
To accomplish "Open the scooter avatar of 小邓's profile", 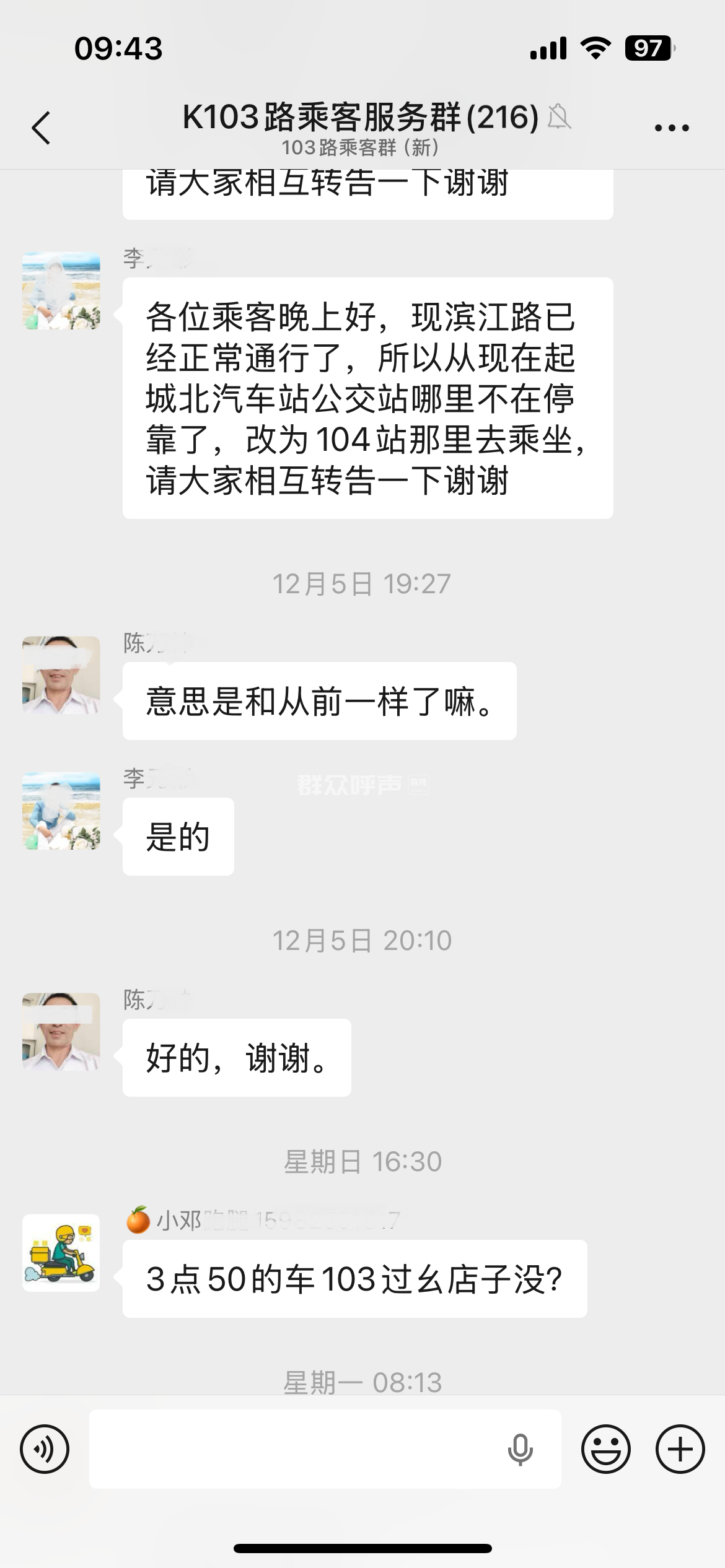I will (x=61, y=1253).
